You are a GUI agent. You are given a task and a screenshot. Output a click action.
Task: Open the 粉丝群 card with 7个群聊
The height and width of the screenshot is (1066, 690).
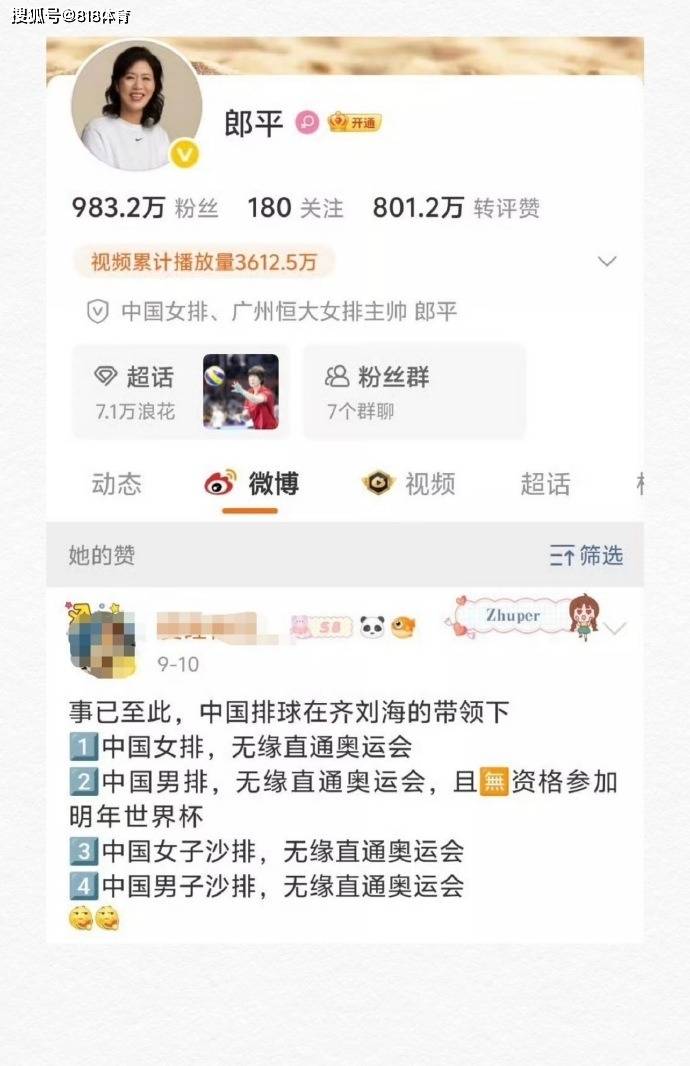(x=415, y=392)
